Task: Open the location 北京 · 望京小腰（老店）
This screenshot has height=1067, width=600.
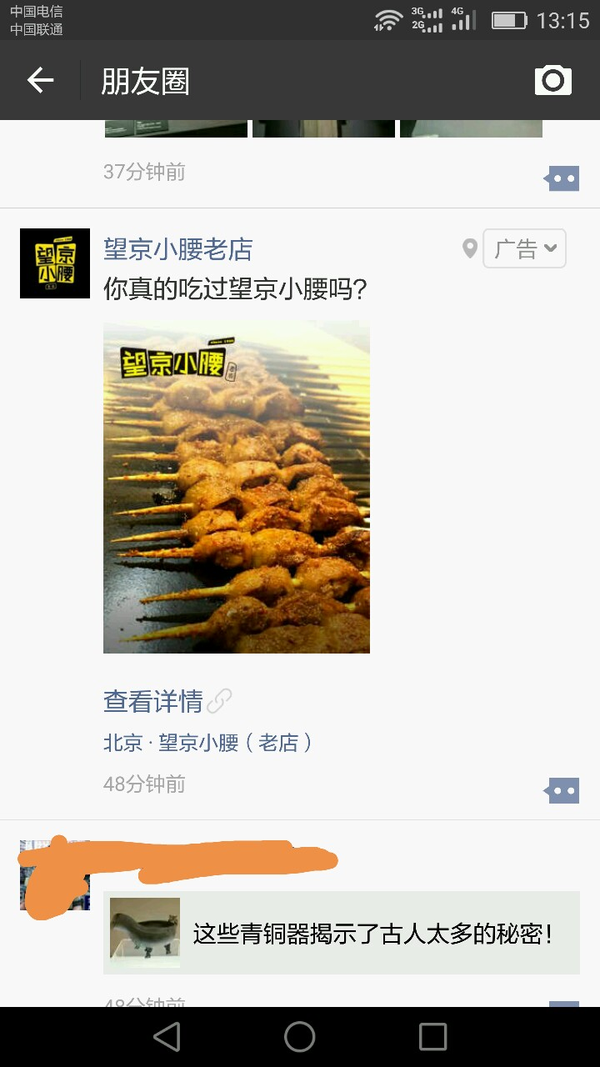Action: 207,743
